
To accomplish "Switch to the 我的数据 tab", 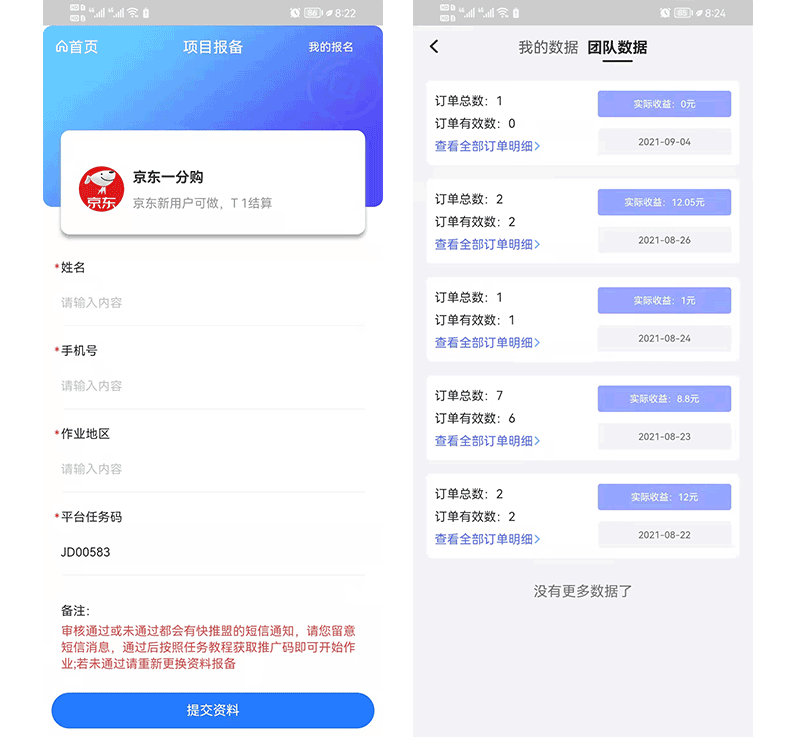I will tap(548, 47).
